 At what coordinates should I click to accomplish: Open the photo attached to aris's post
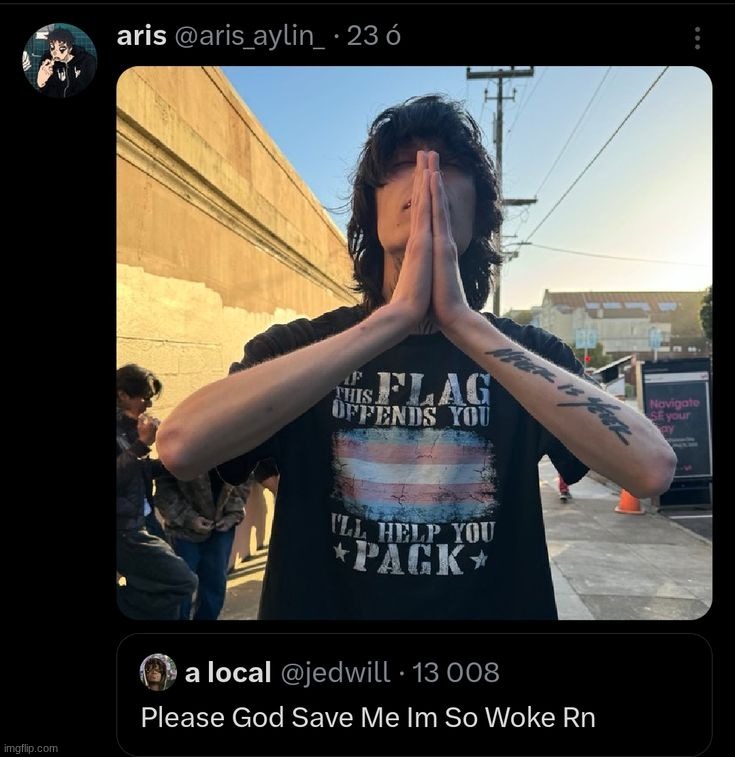414,343
